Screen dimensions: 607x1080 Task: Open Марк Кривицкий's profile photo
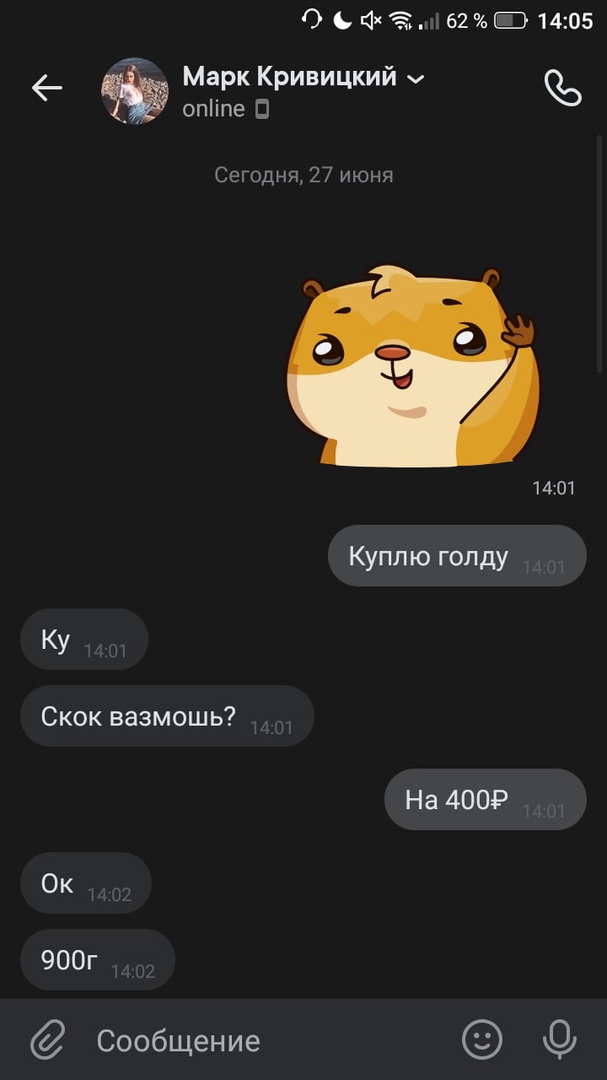[x=135, y=90]
